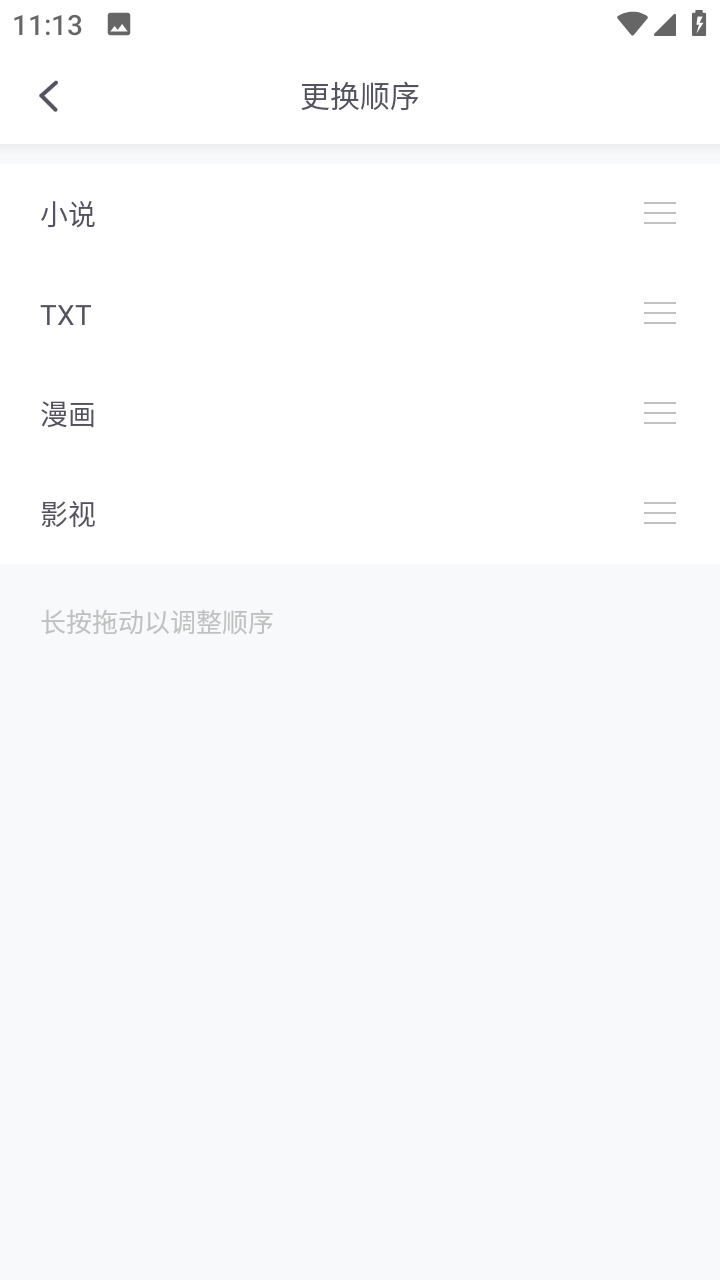Tap the Wi-Fi icon in the status bar

631,24
